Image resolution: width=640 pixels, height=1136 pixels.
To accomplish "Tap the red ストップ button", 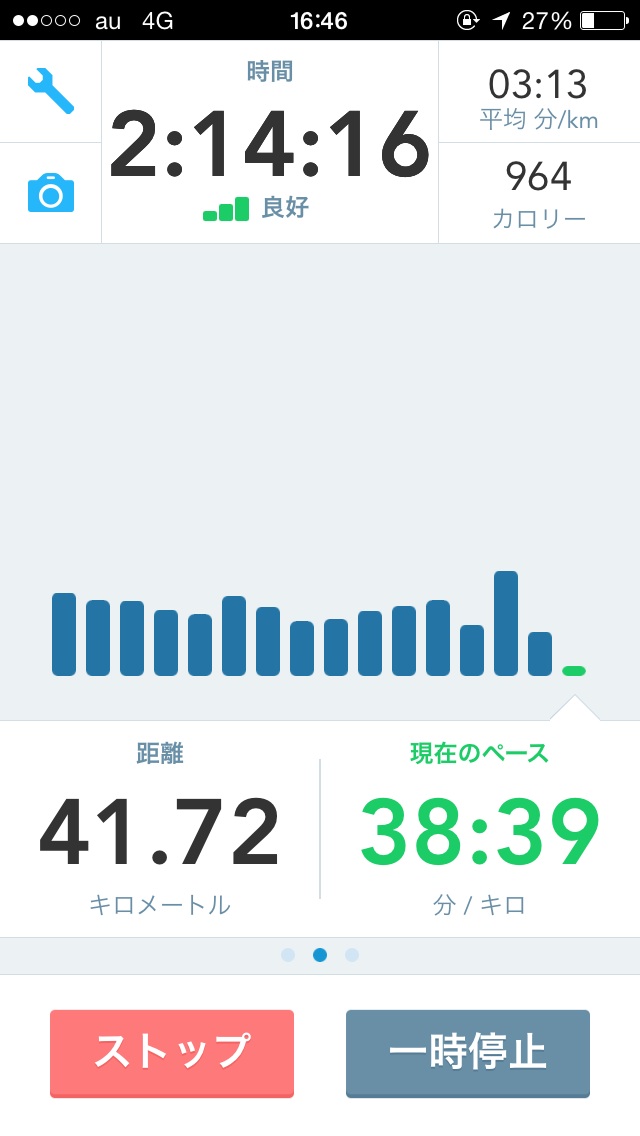I will coord(172,1053).
